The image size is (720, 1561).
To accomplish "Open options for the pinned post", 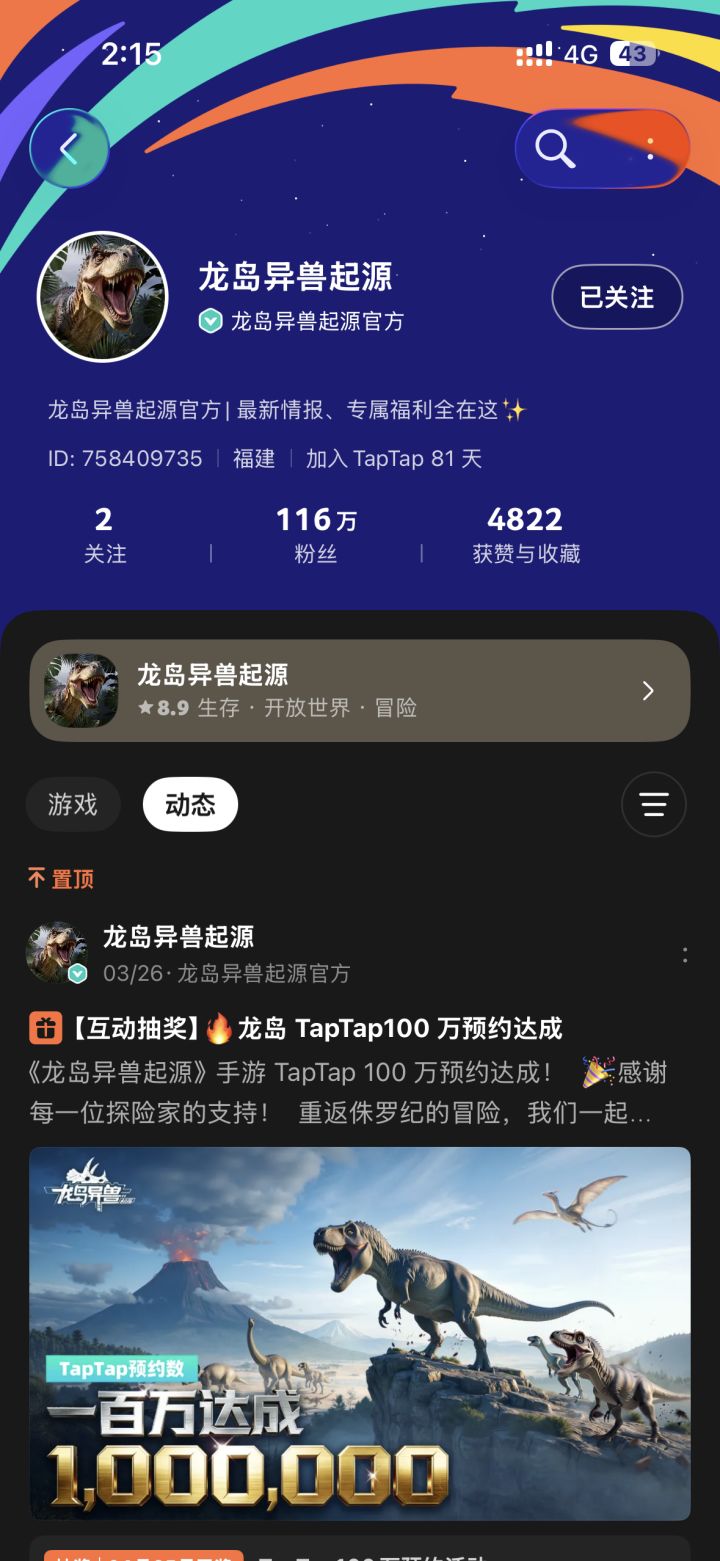I will point(684,955).
